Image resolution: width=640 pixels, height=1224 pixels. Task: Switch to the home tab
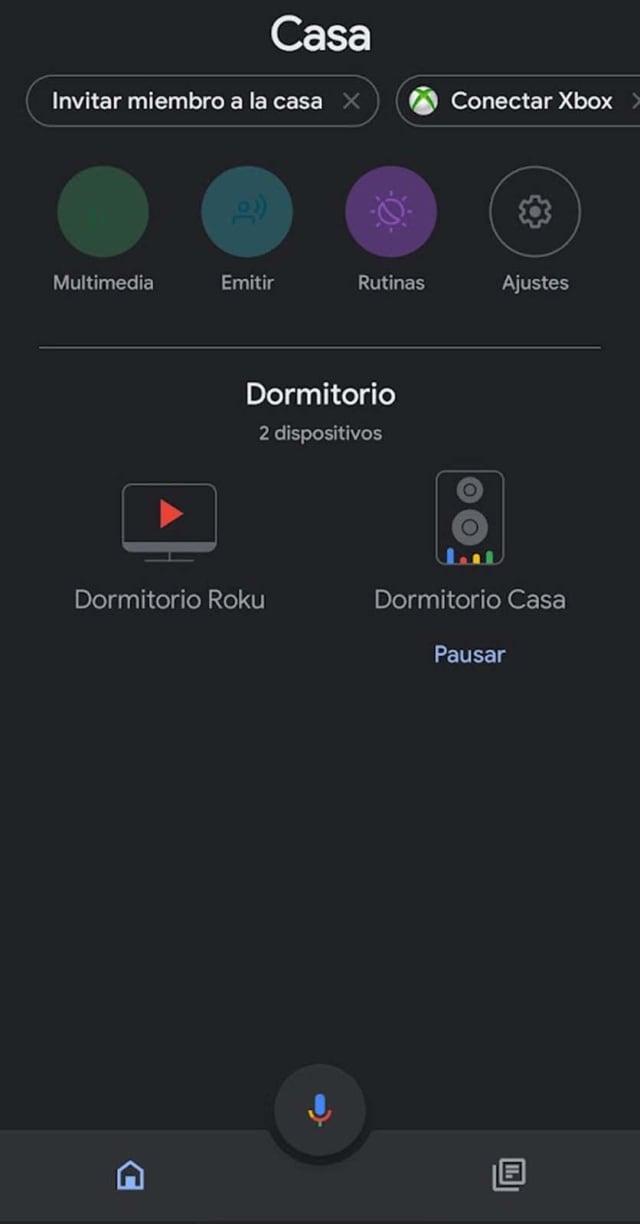pyautogui.click(x=130, y=1175)
